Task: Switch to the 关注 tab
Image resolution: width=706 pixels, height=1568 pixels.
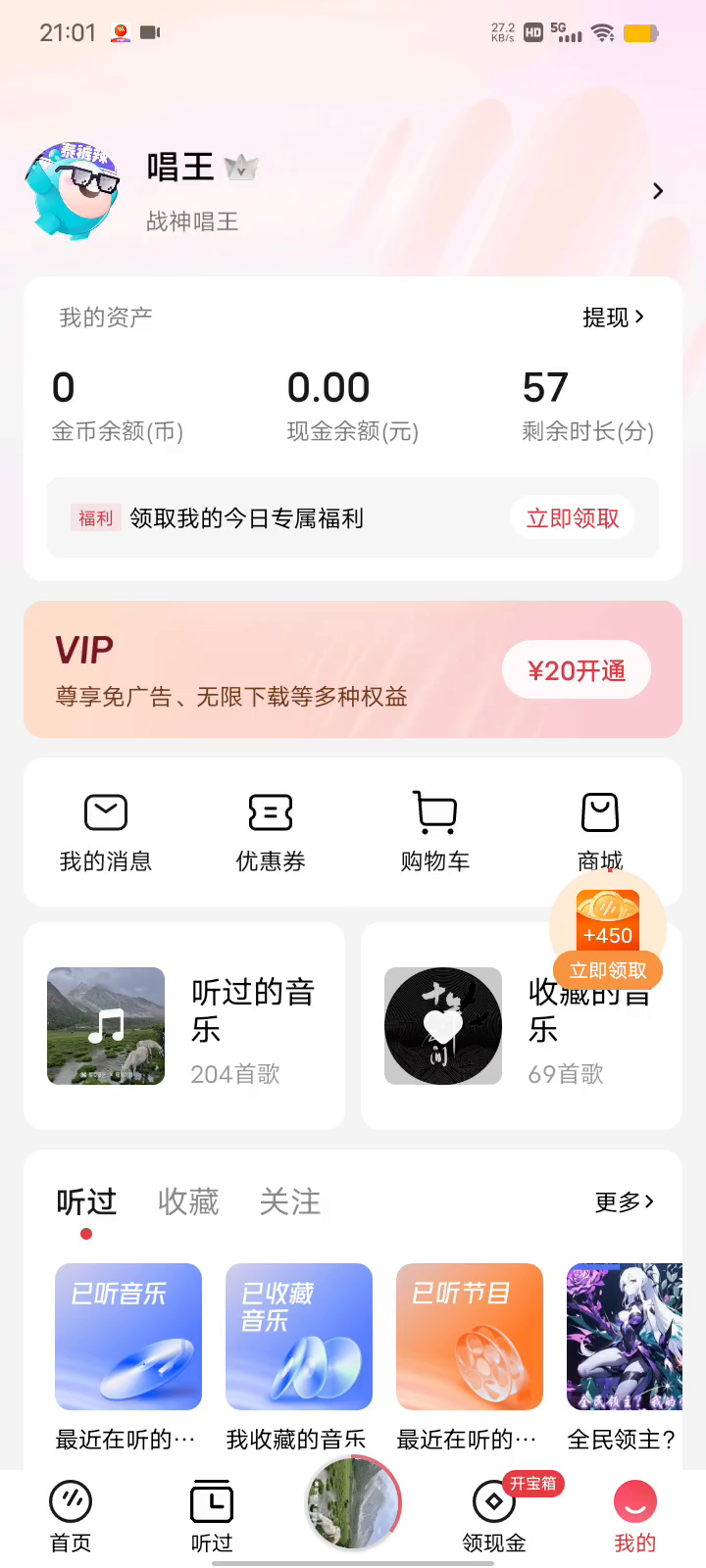Action: click(x=290, y=1201)
